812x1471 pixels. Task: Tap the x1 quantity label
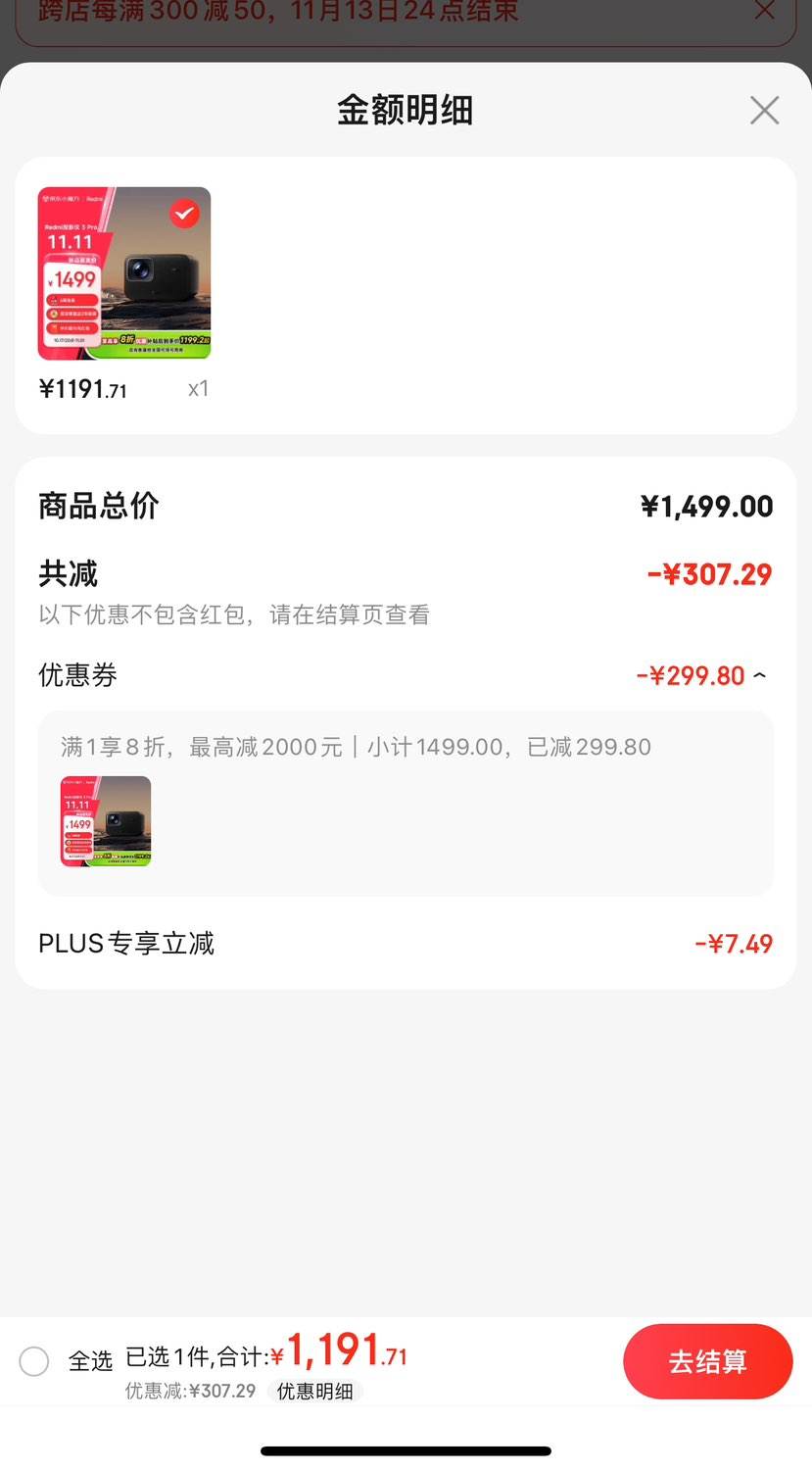point(198,388)
